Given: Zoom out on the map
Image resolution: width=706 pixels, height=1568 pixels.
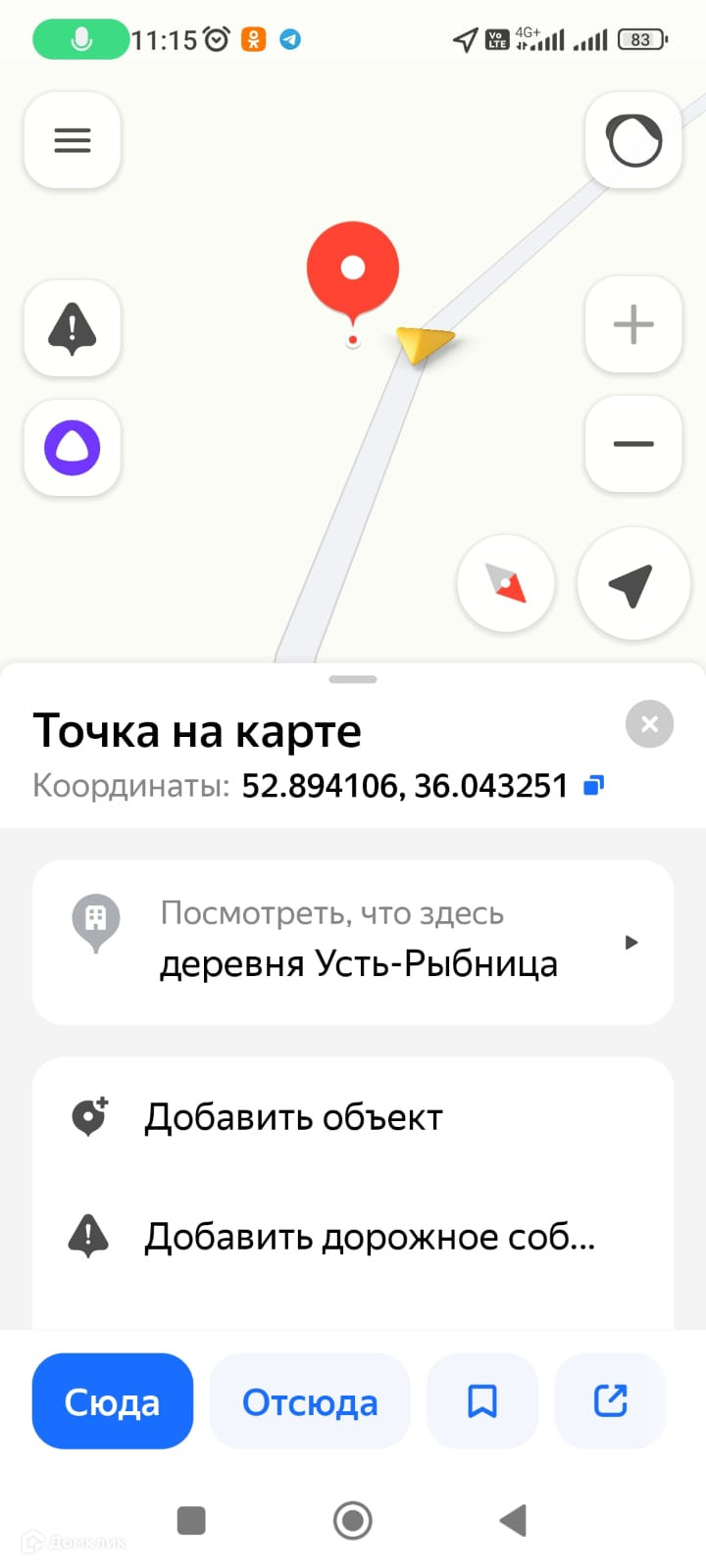Looking at the screenshot, I should click(633, 444).
